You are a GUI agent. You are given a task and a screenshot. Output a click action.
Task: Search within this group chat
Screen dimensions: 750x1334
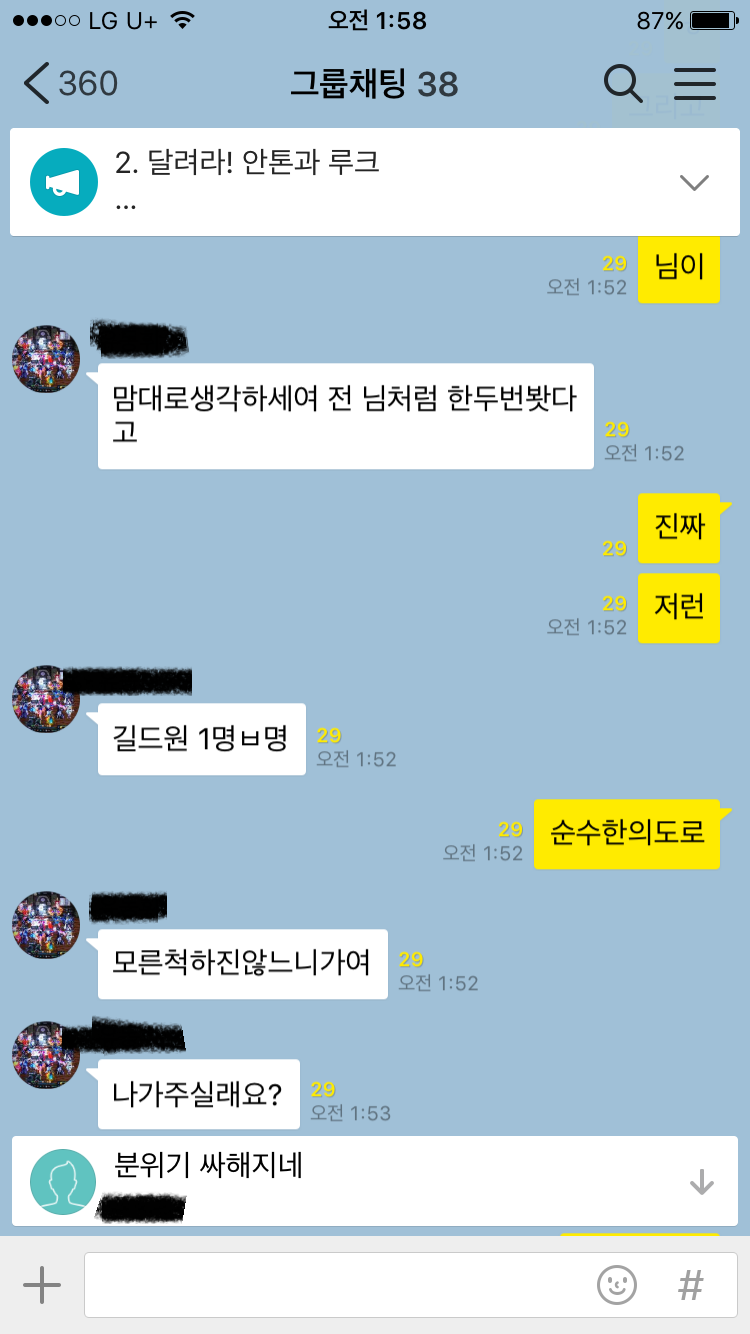[x=623, y=84]
